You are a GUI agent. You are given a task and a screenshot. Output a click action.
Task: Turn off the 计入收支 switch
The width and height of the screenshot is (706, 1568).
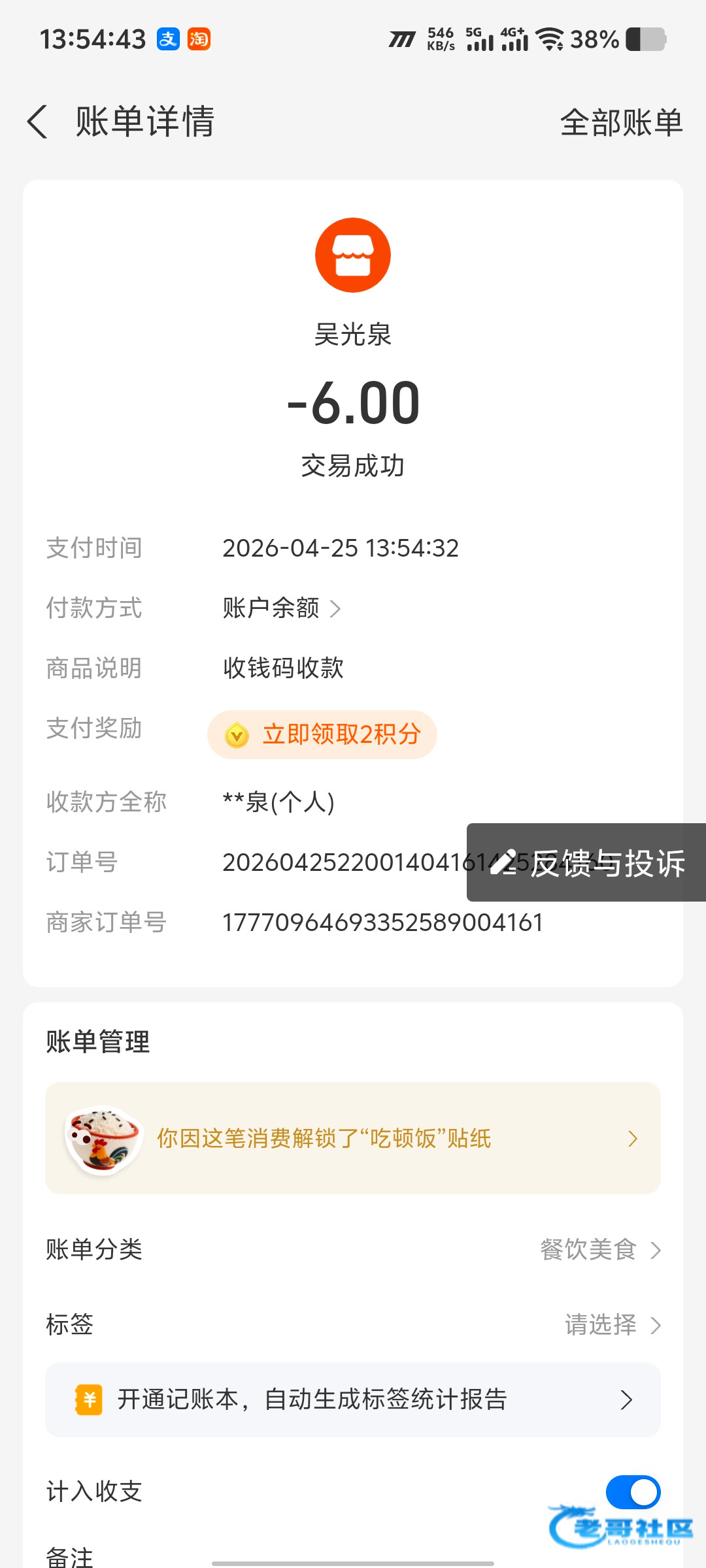pos(633,1492)
